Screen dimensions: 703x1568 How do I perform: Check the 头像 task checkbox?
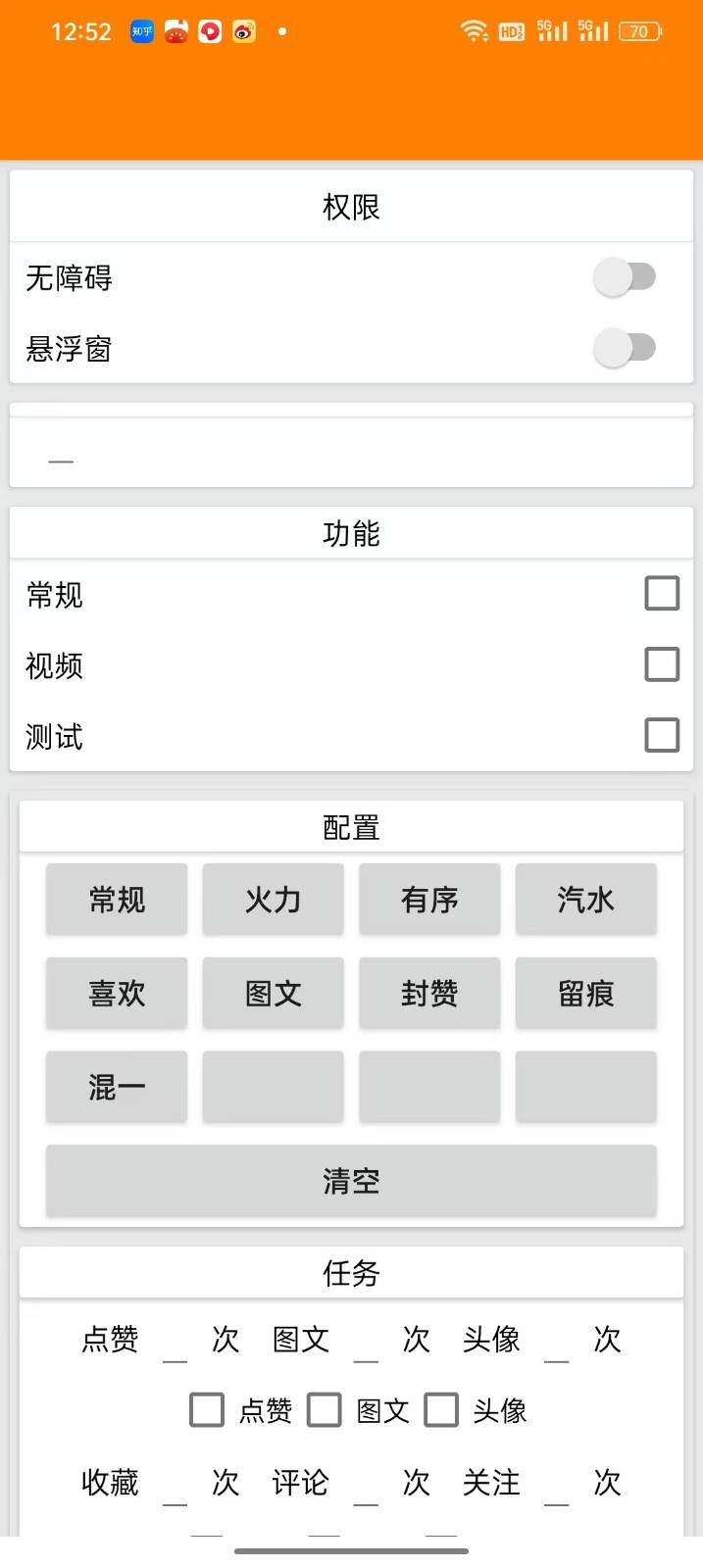pyautogui.click(x=441, y=1410)
